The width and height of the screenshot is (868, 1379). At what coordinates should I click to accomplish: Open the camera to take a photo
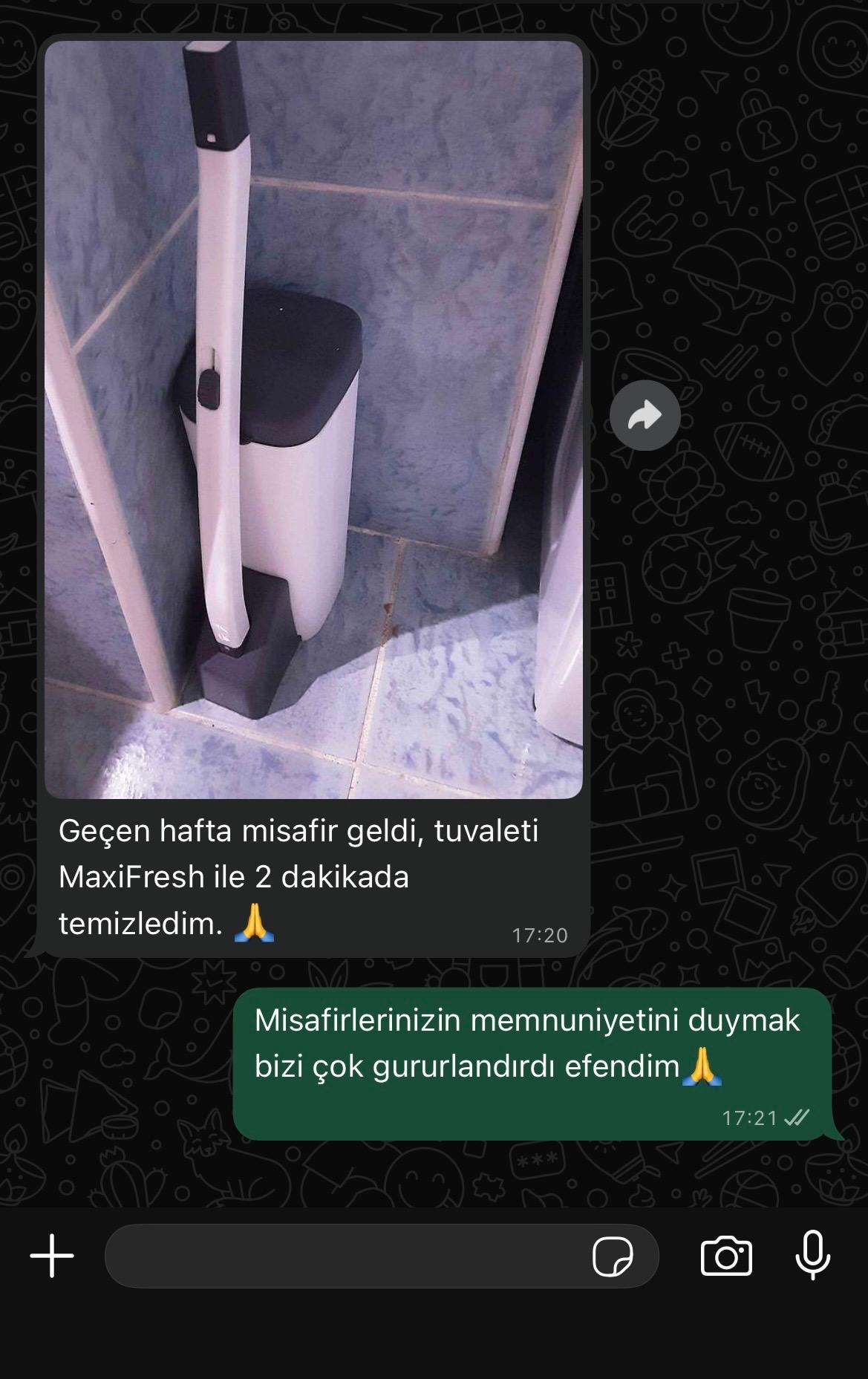[726, 1256]
